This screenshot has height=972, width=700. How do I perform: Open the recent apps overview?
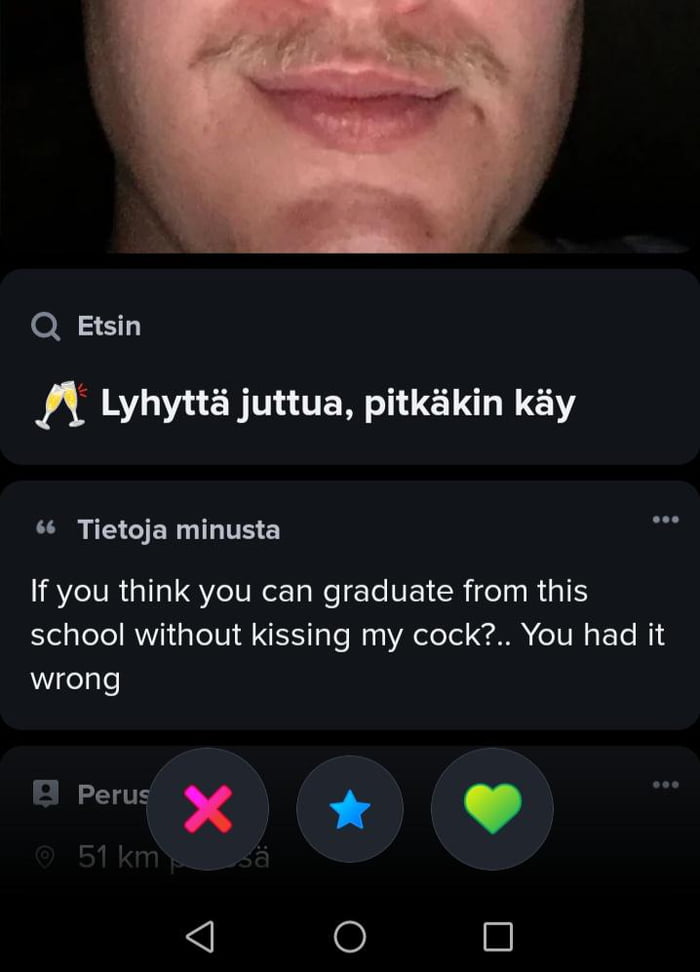click(498, 936)
